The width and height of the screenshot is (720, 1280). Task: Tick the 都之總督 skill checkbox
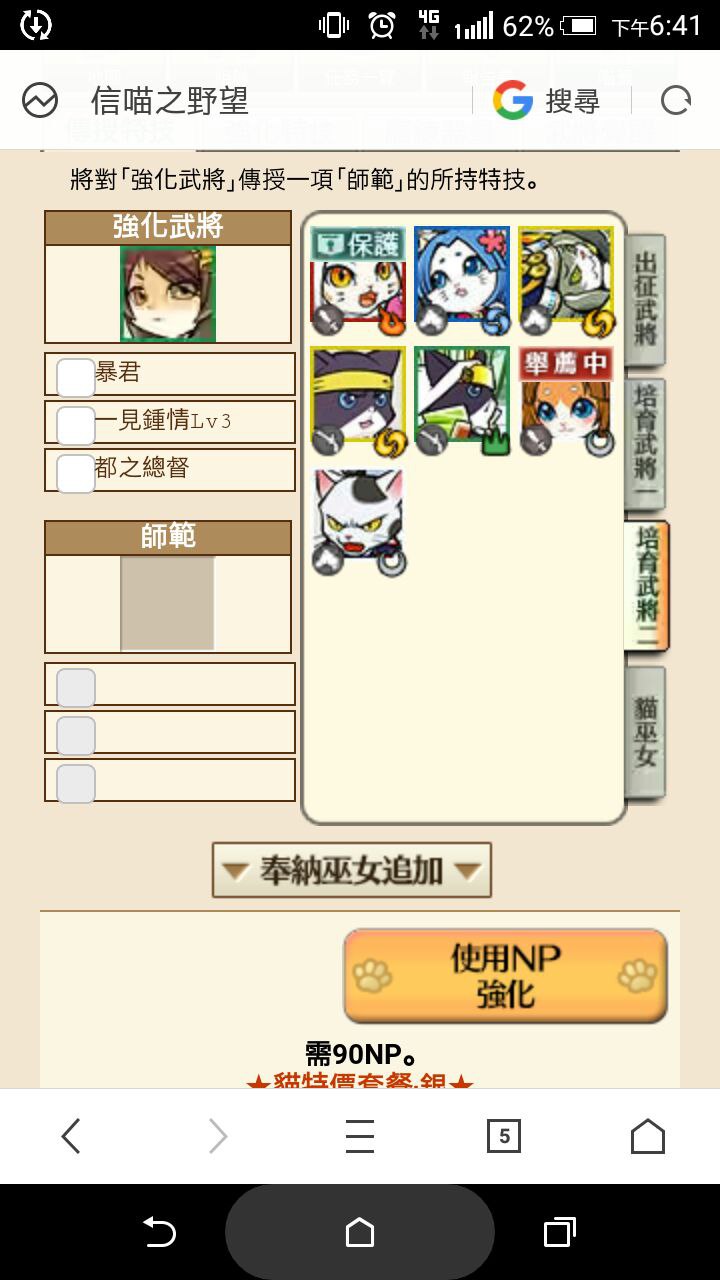75,474
